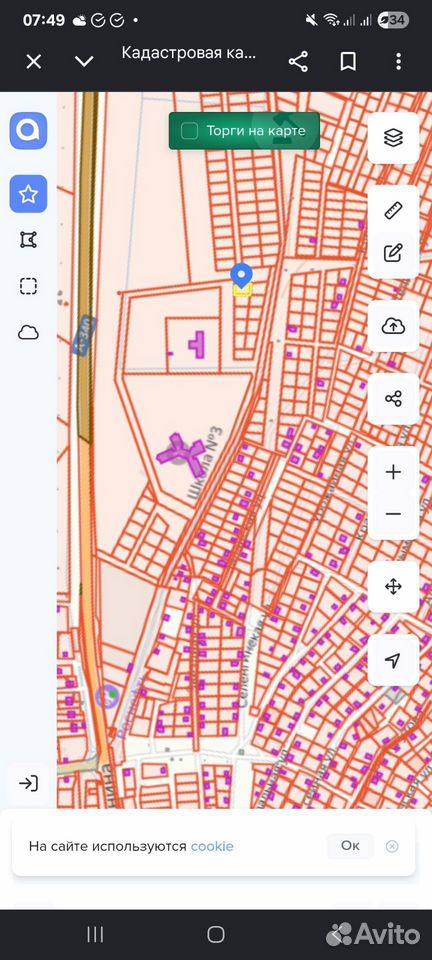Image resolution: width=432 pixels, height=960 pixels.
Task: Bookmark this page
Action: point(348,61)
